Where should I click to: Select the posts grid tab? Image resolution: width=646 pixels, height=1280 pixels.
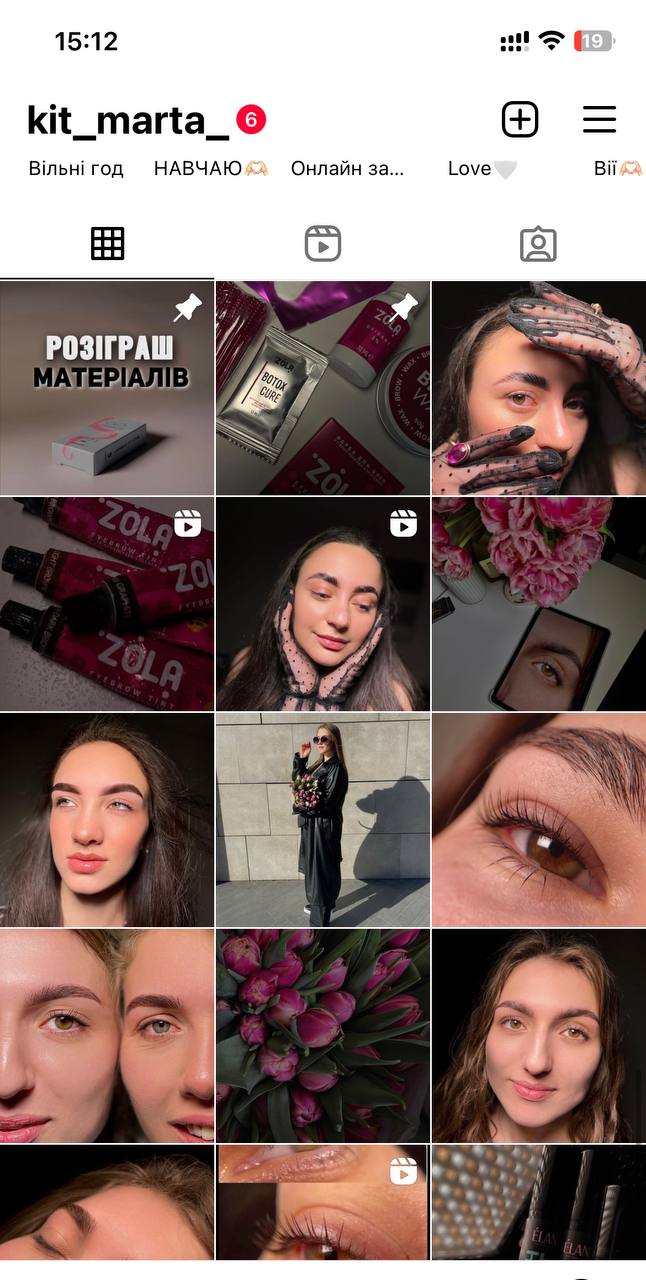tap(107, 244)
